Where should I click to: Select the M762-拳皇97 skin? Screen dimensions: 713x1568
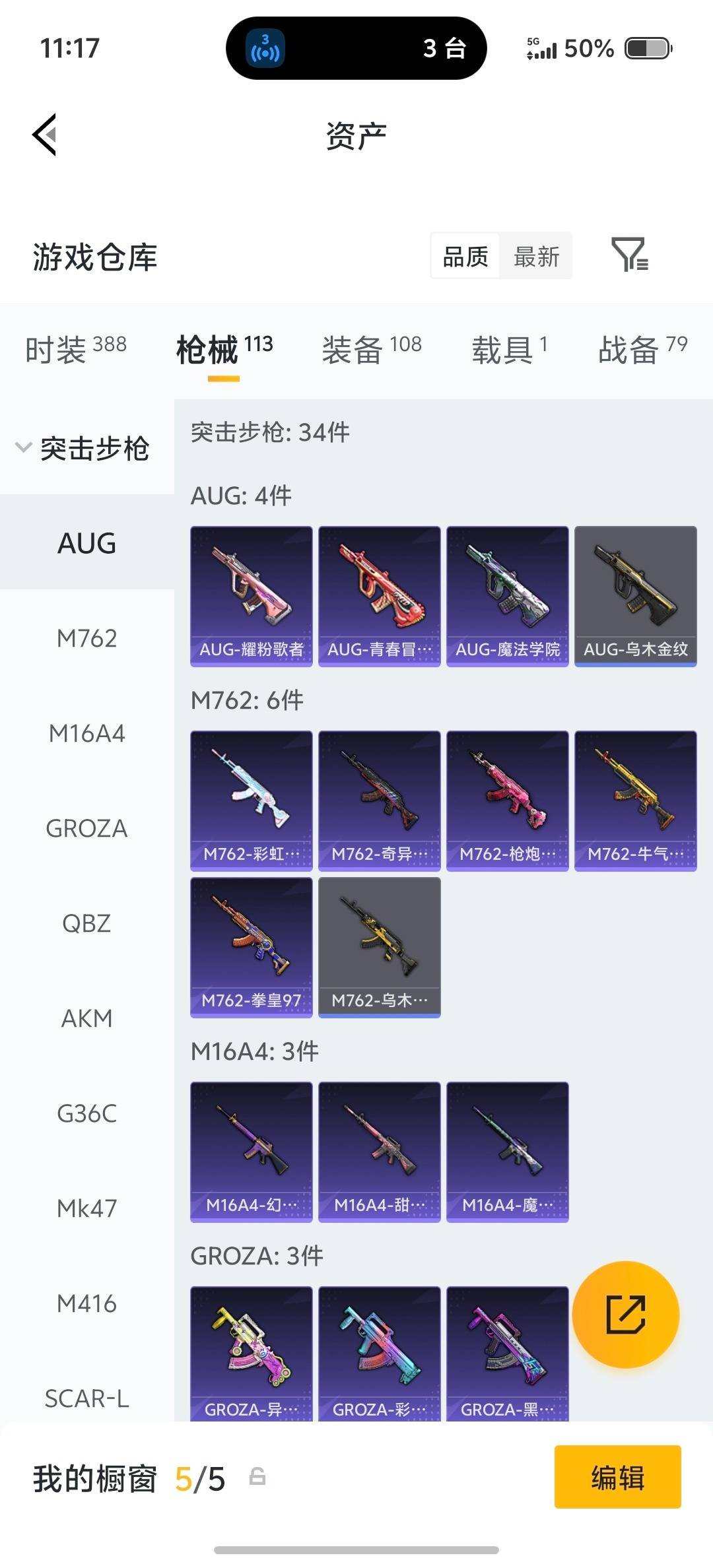251,944
